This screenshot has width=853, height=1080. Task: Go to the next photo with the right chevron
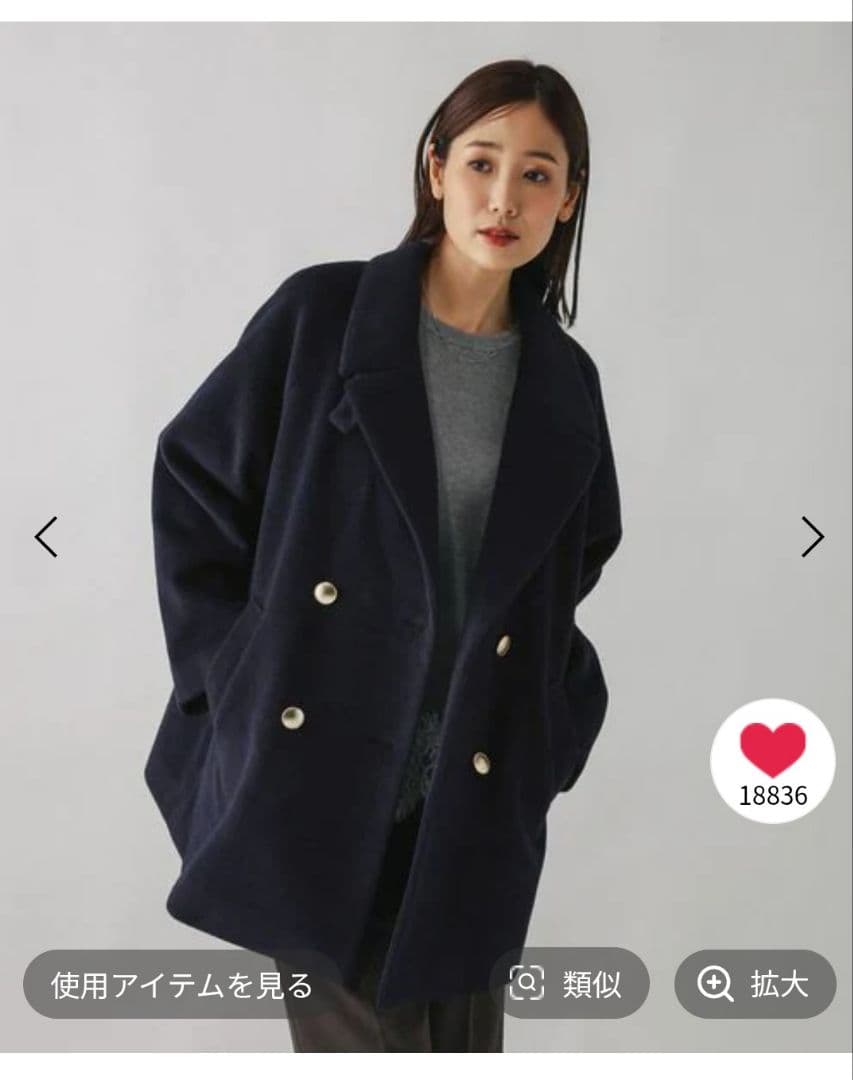tap(811, 536)
